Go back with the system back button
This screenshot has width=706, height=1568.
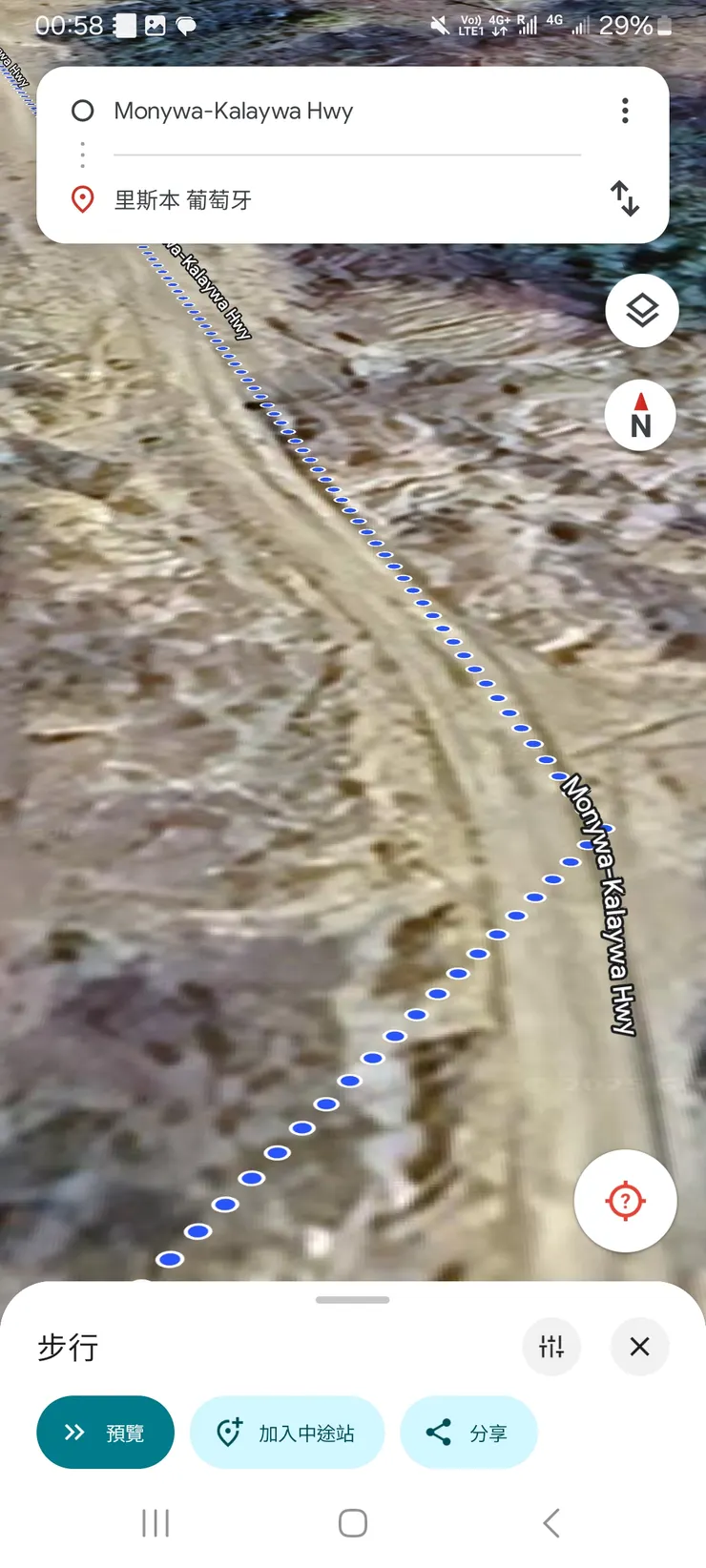[550, 1523]
